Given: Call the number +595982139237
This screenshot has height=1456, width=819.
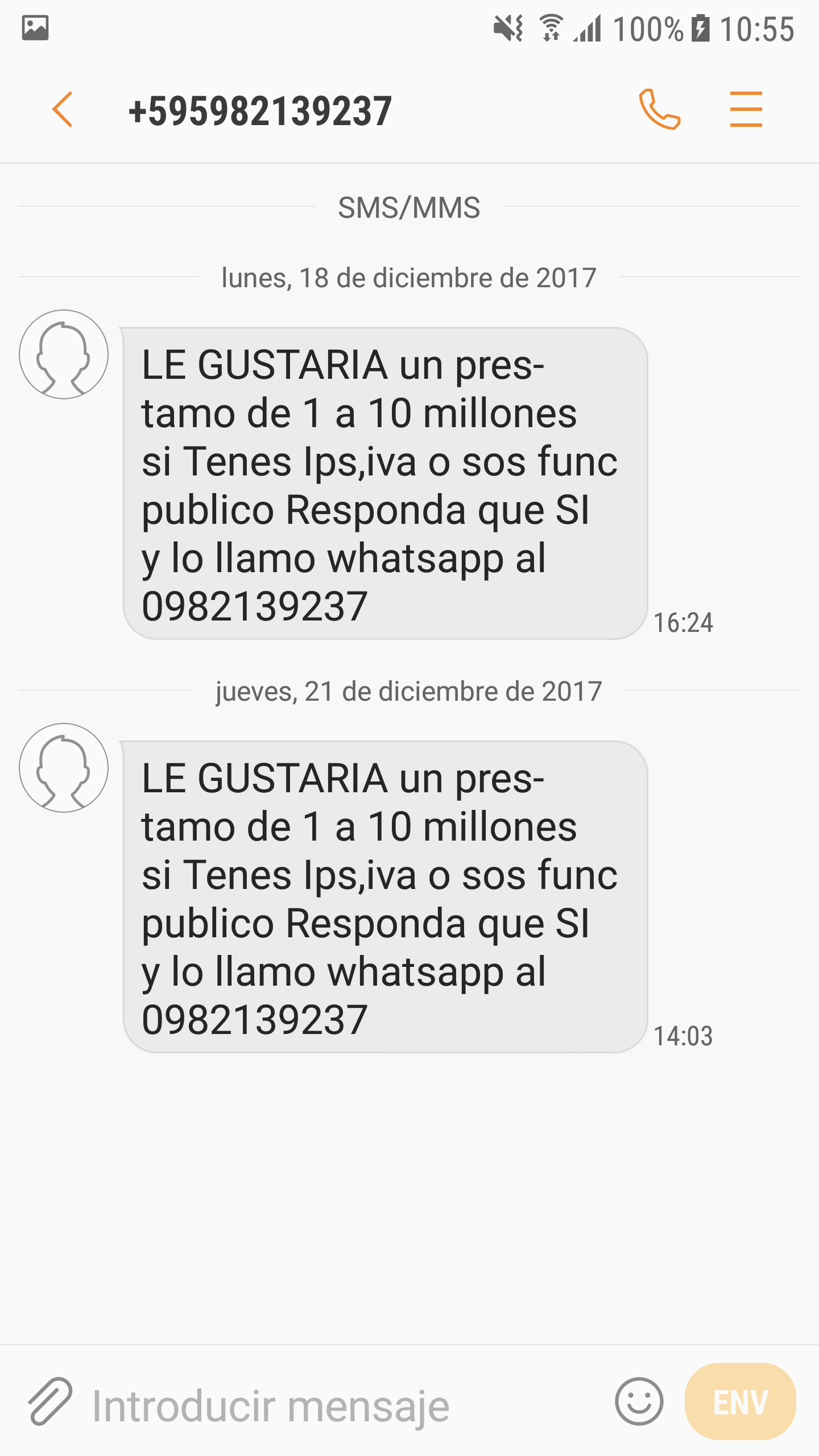Looking at the screenshot, I should [x=660, y=109].
